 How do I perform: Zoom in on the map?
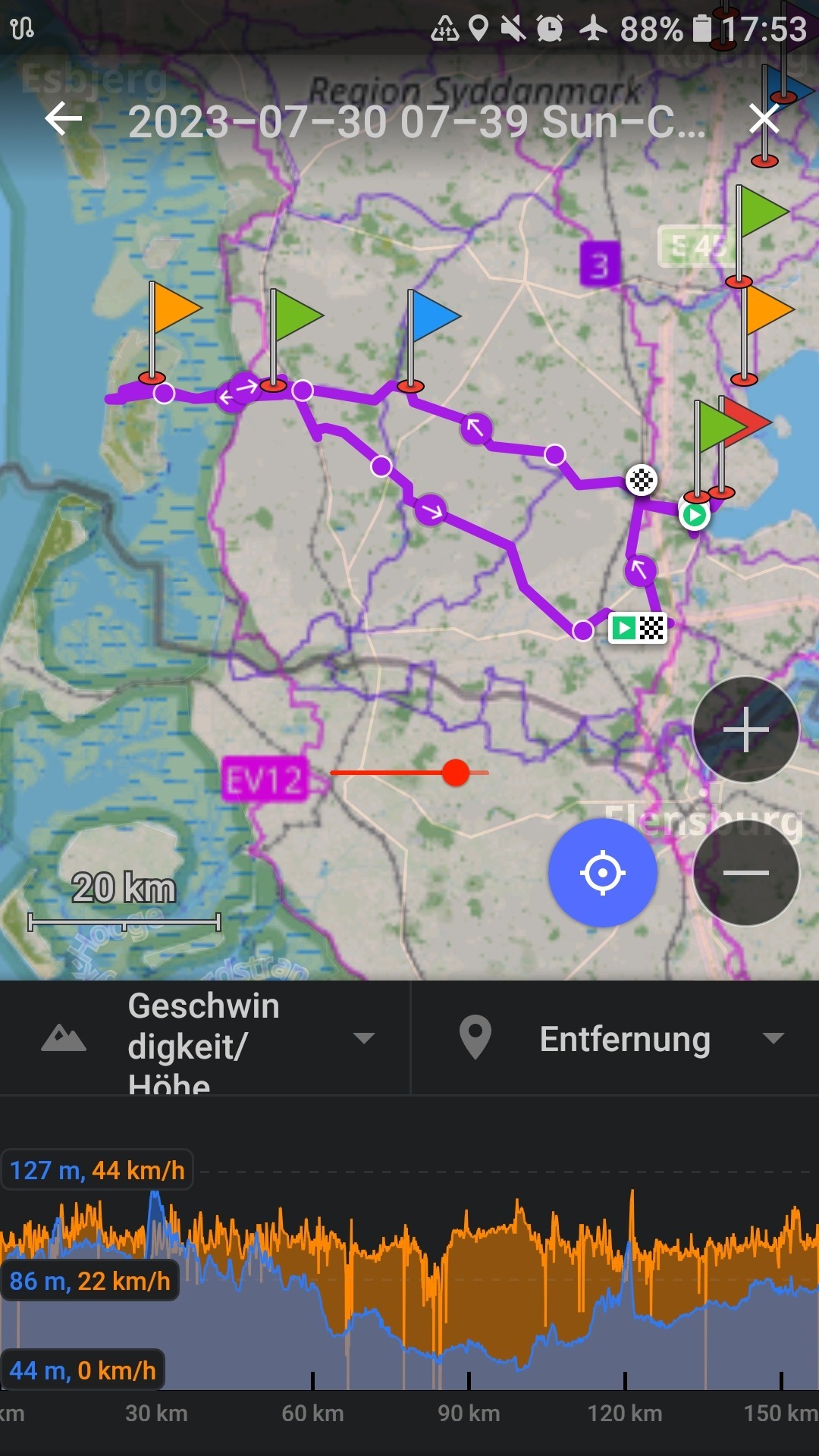tap(745, 730)
